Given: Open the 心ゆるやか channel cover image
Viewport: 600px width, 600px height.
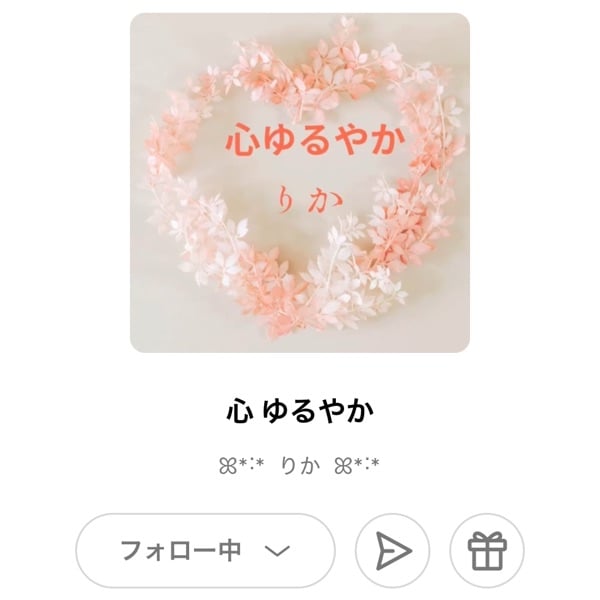Looking at the screenshot, I should click(300, 182).
